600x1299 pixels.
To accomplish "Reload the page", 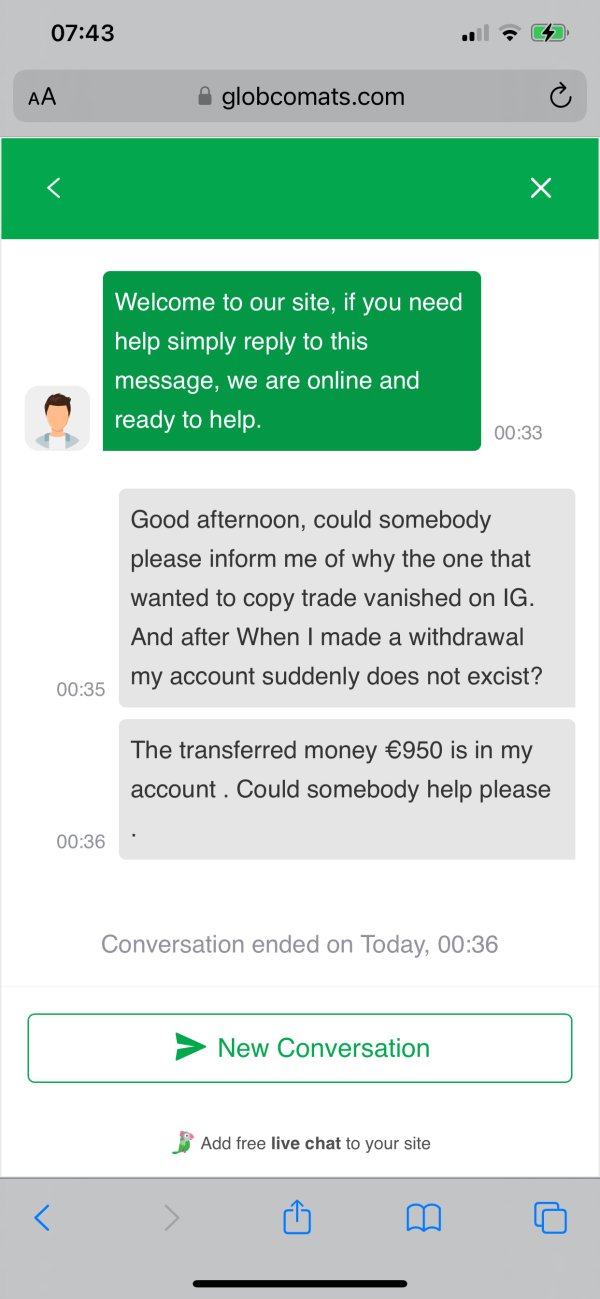I will [x=560, y=97].
